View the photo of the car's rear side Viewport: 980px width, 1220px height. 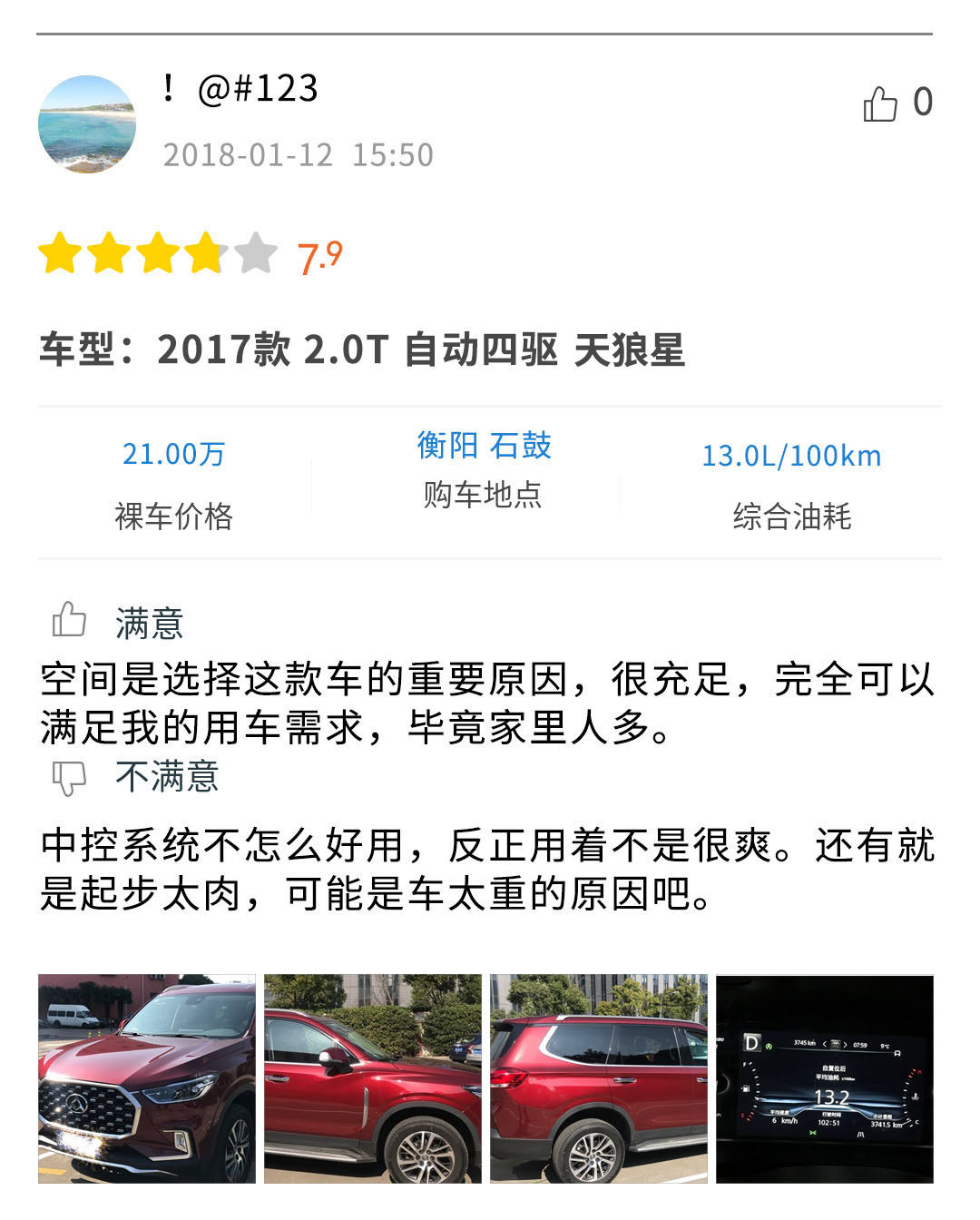[599, 1078]
